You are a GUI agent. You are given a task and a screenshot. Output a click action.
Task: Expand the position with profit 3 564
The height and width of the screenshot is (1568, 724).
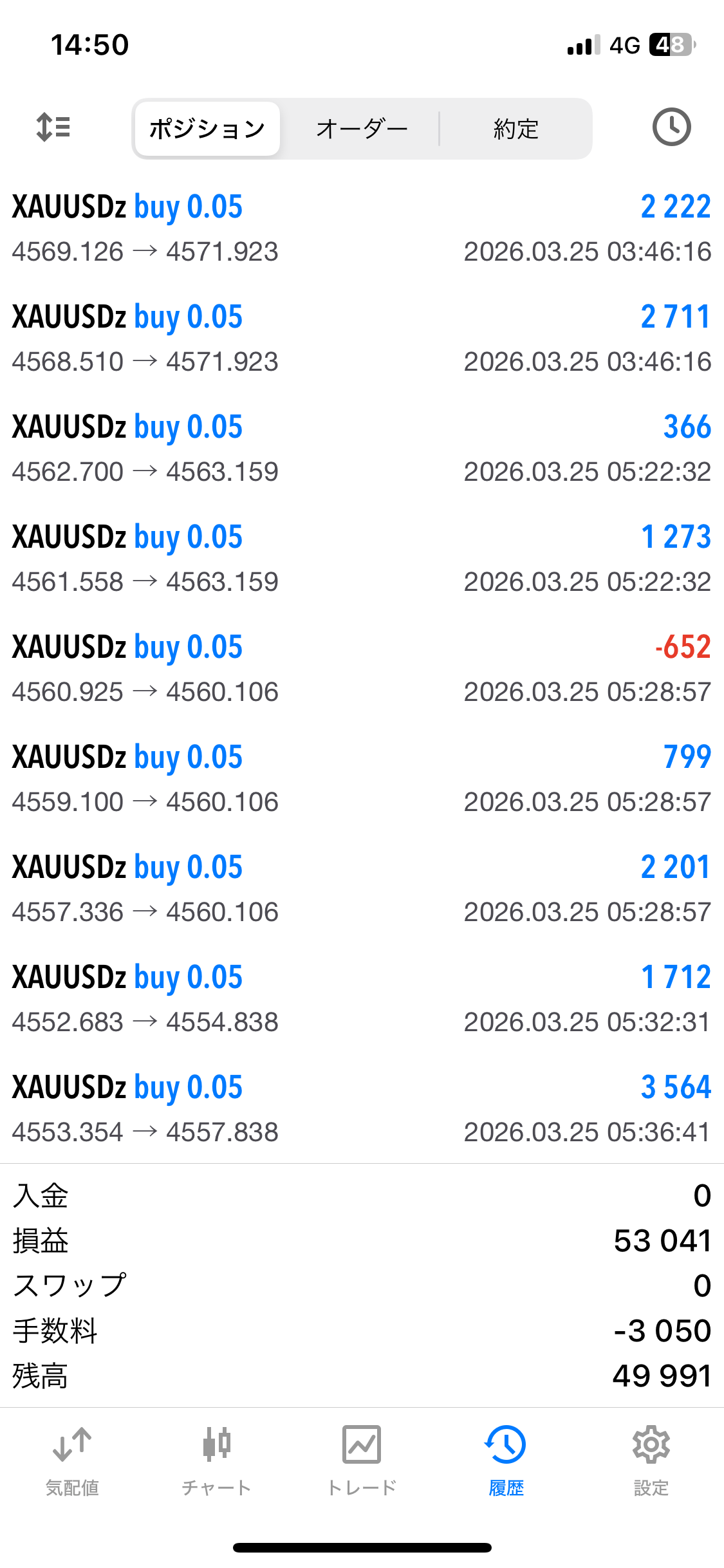click(x=362, y=1109)
